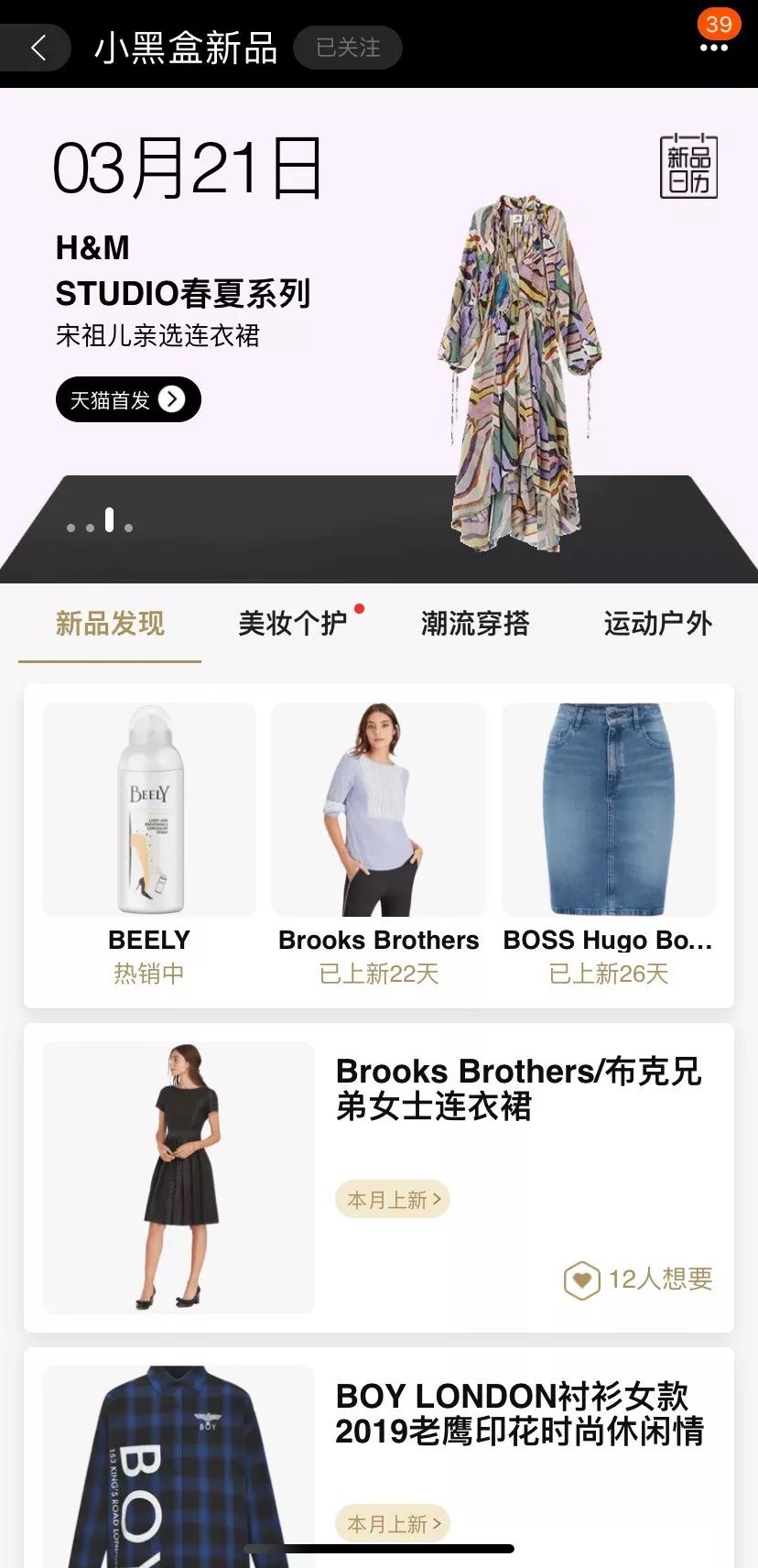Viewport: 758px width, 1568px height.
Task: Switch to the 潮流穿搭 tab
Action: (x=475, y=624)
